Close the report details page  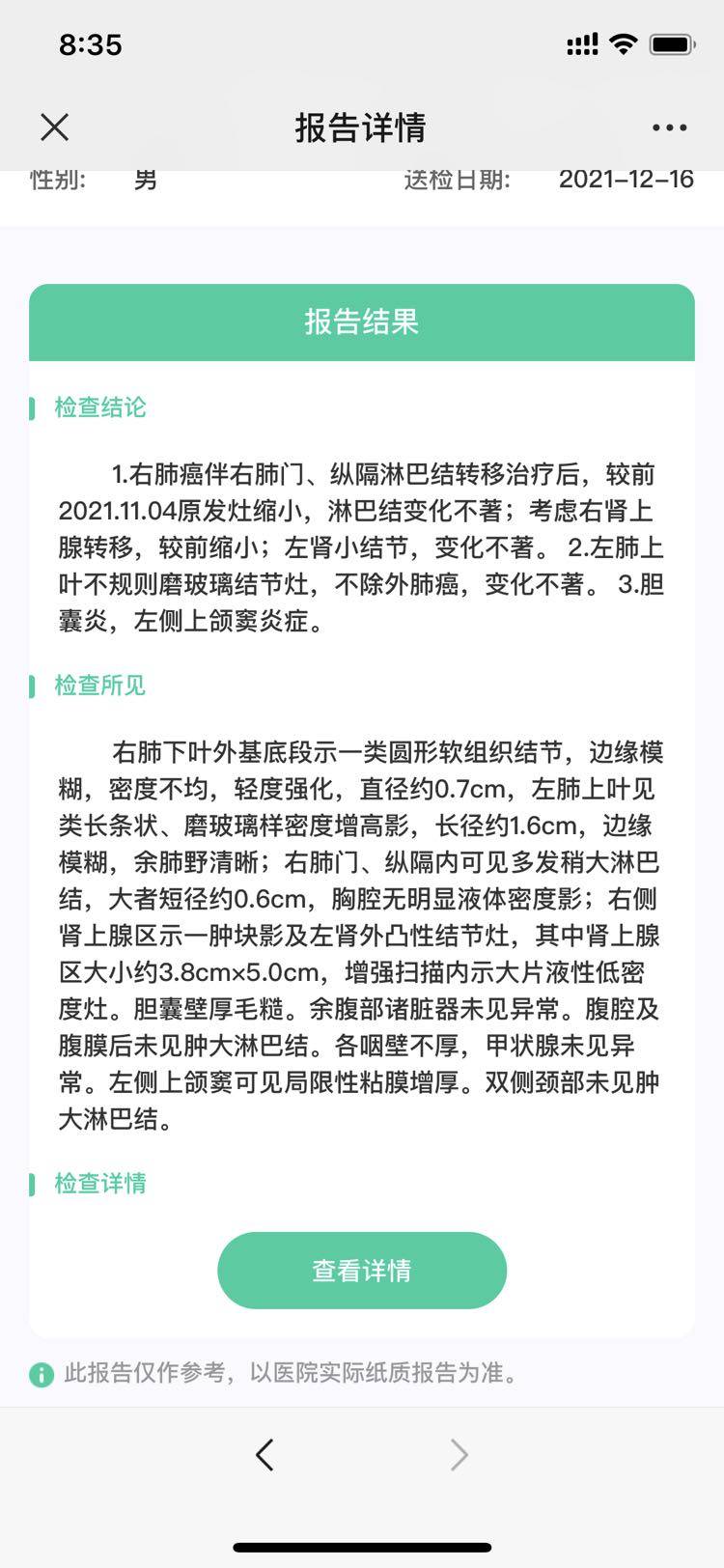(55, 126)
